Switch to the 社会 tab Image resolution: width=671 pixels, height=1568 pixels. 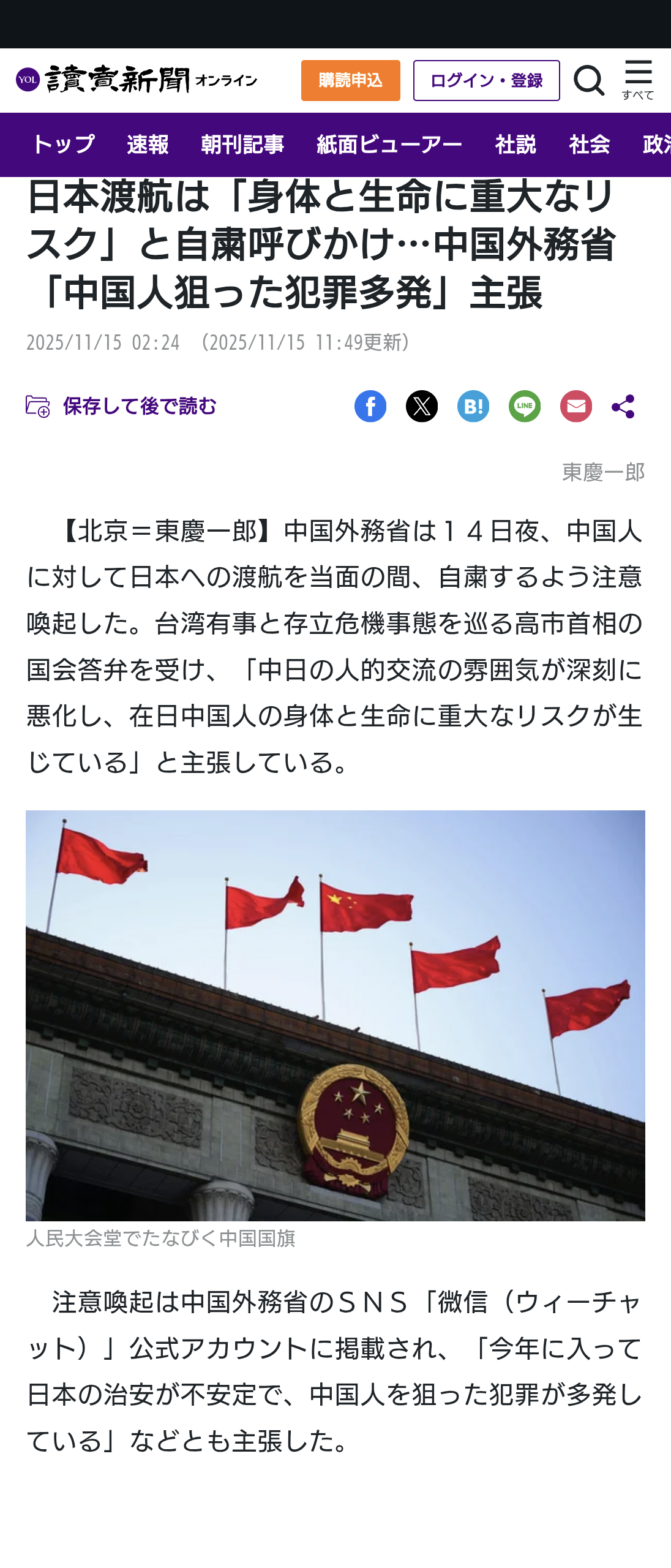(590, 145)
